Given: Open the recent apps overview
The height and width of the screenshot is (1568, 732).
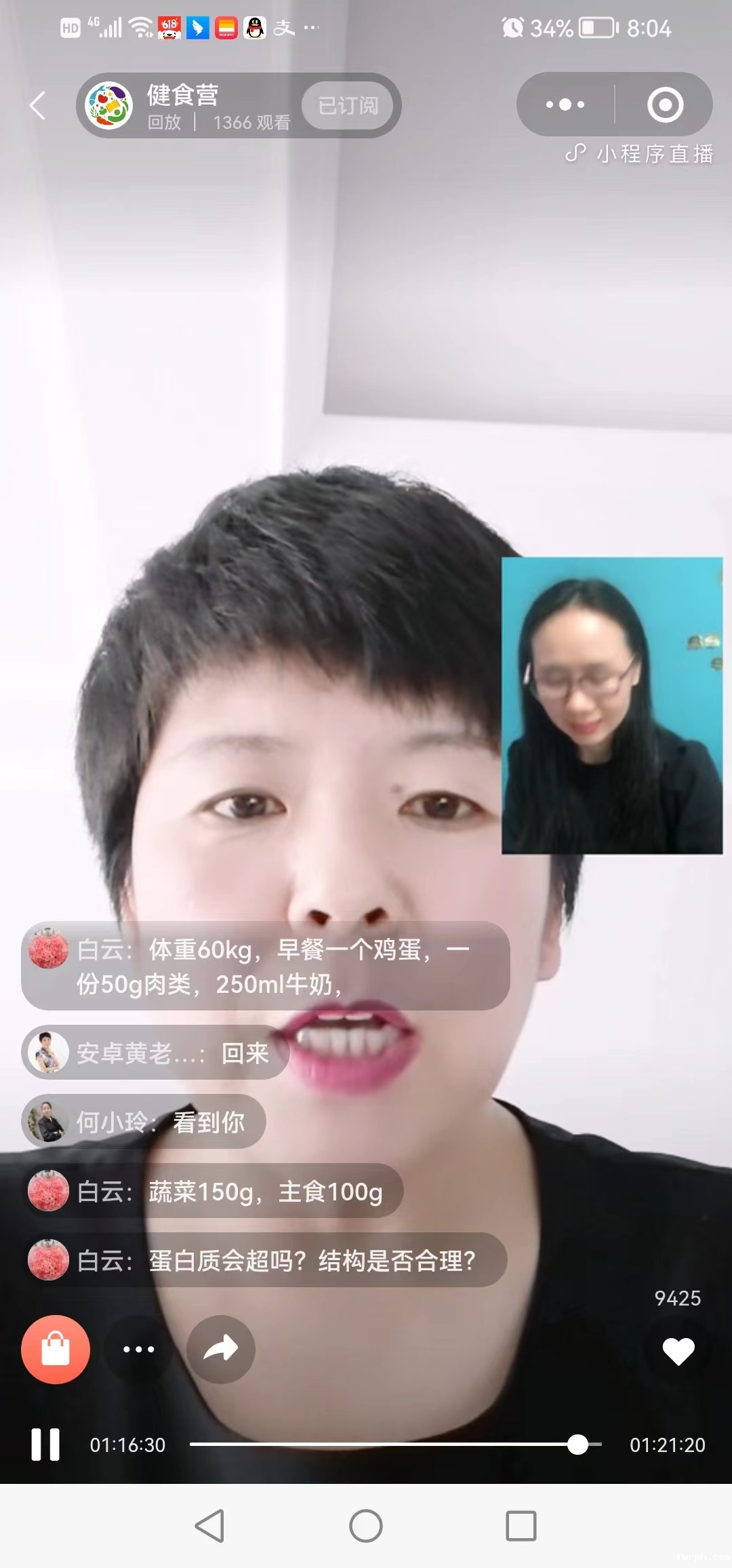Looking at the screenshot, I should 521,1527.
